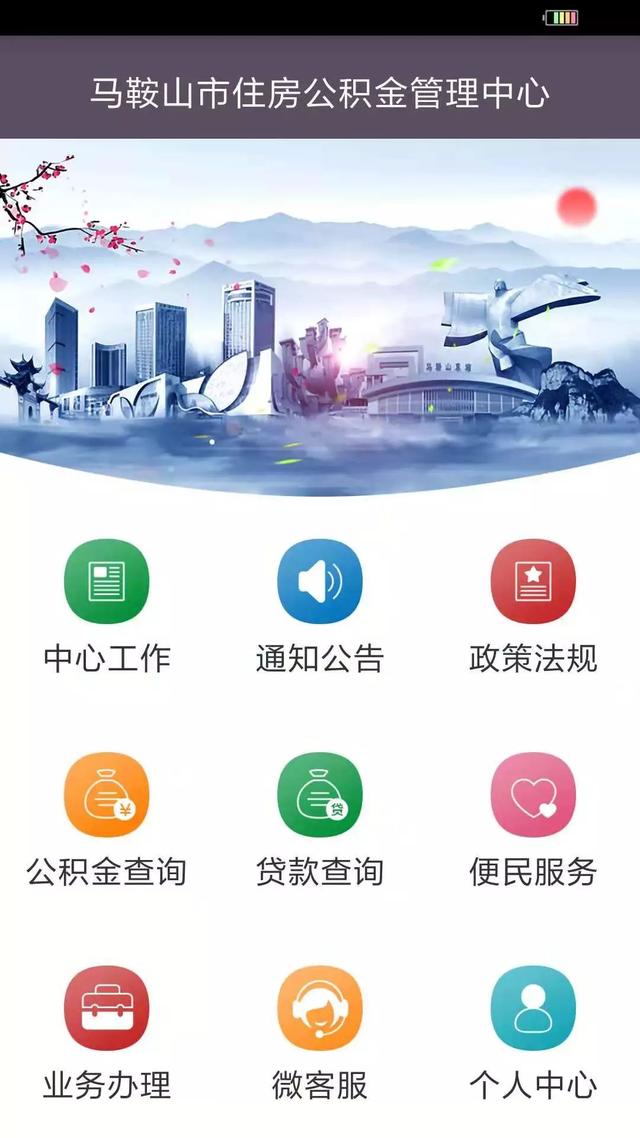Screen dimensions: 640x1138
Task: Open 政策法规 policies
Action: 533,582
